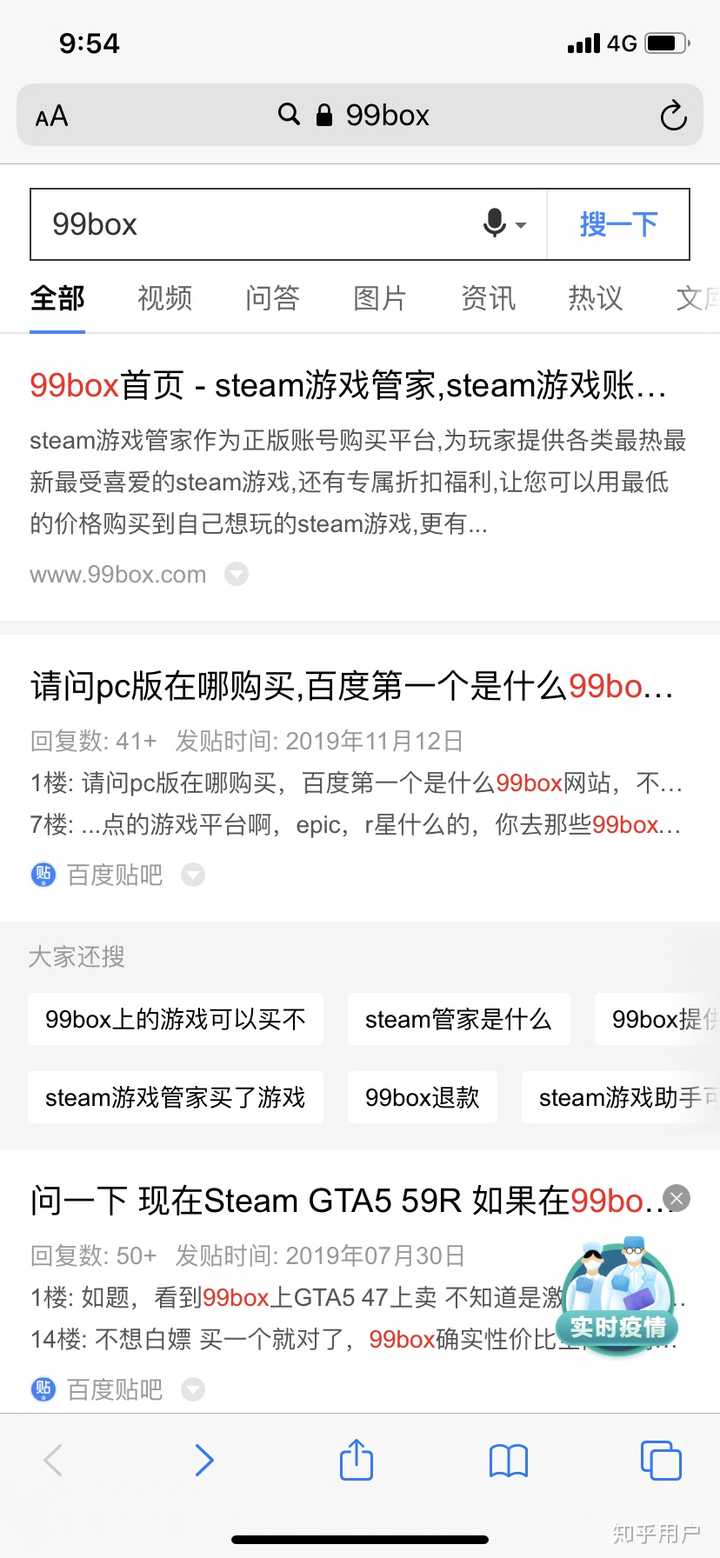
Task: Dismiss the GTA5 result with the × button
Action: pyautogui.click(x=676, y=1198)
